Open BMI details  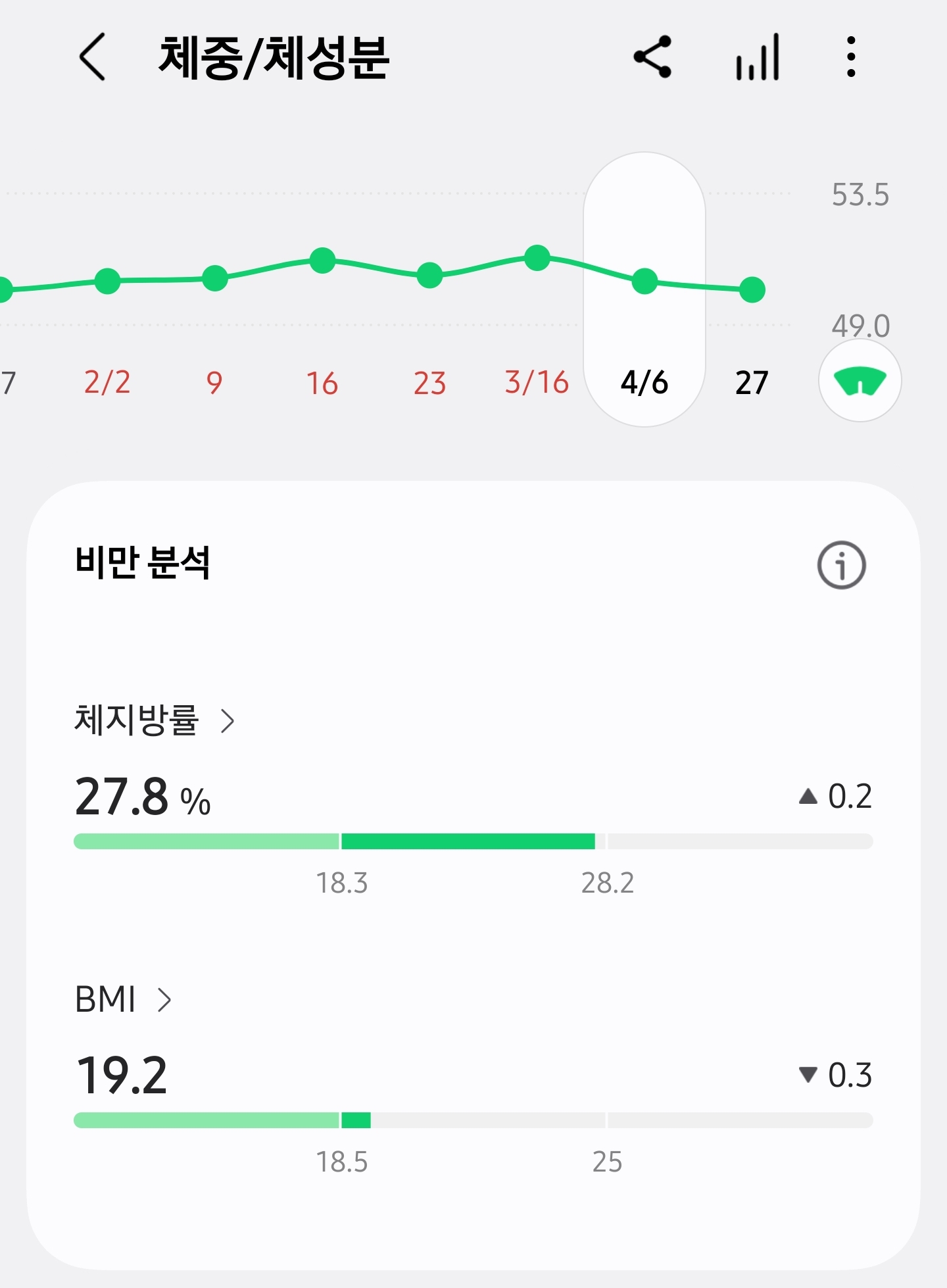pyautogui.click(x=124, y=1000)
